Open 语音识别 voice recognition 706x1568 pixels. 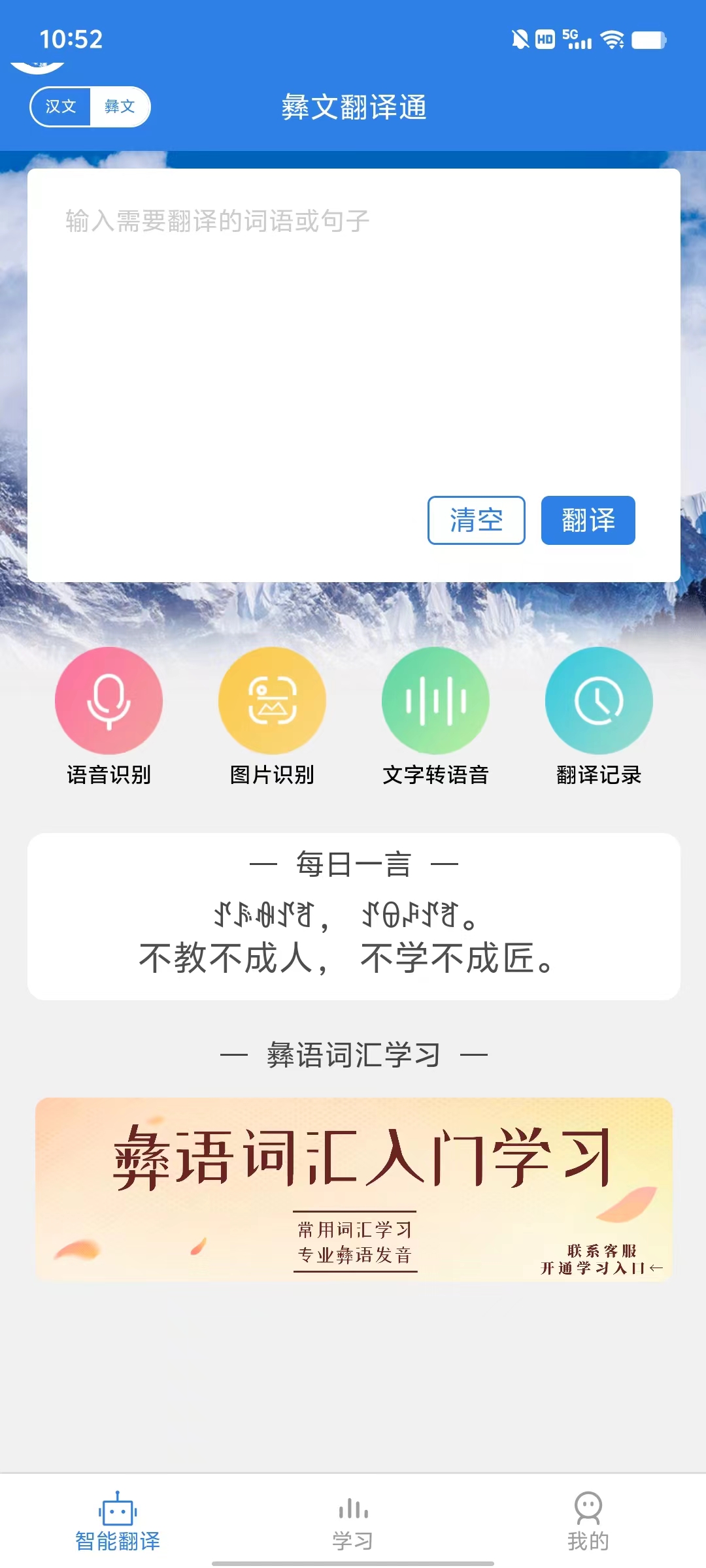coord(109,701)
